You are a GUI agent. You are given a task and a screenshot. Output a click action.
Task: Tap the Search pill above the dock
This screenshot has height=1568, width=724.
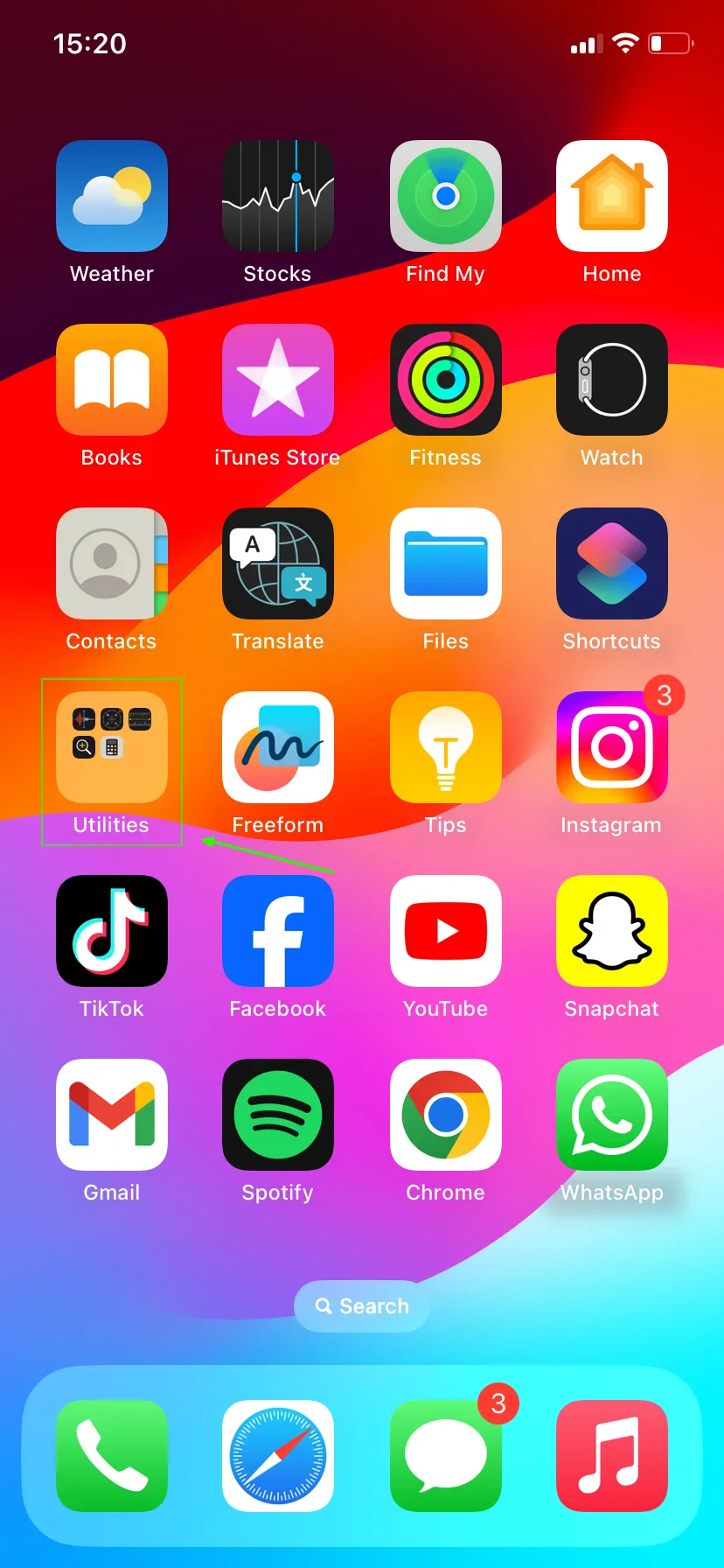coord(362,1306)
